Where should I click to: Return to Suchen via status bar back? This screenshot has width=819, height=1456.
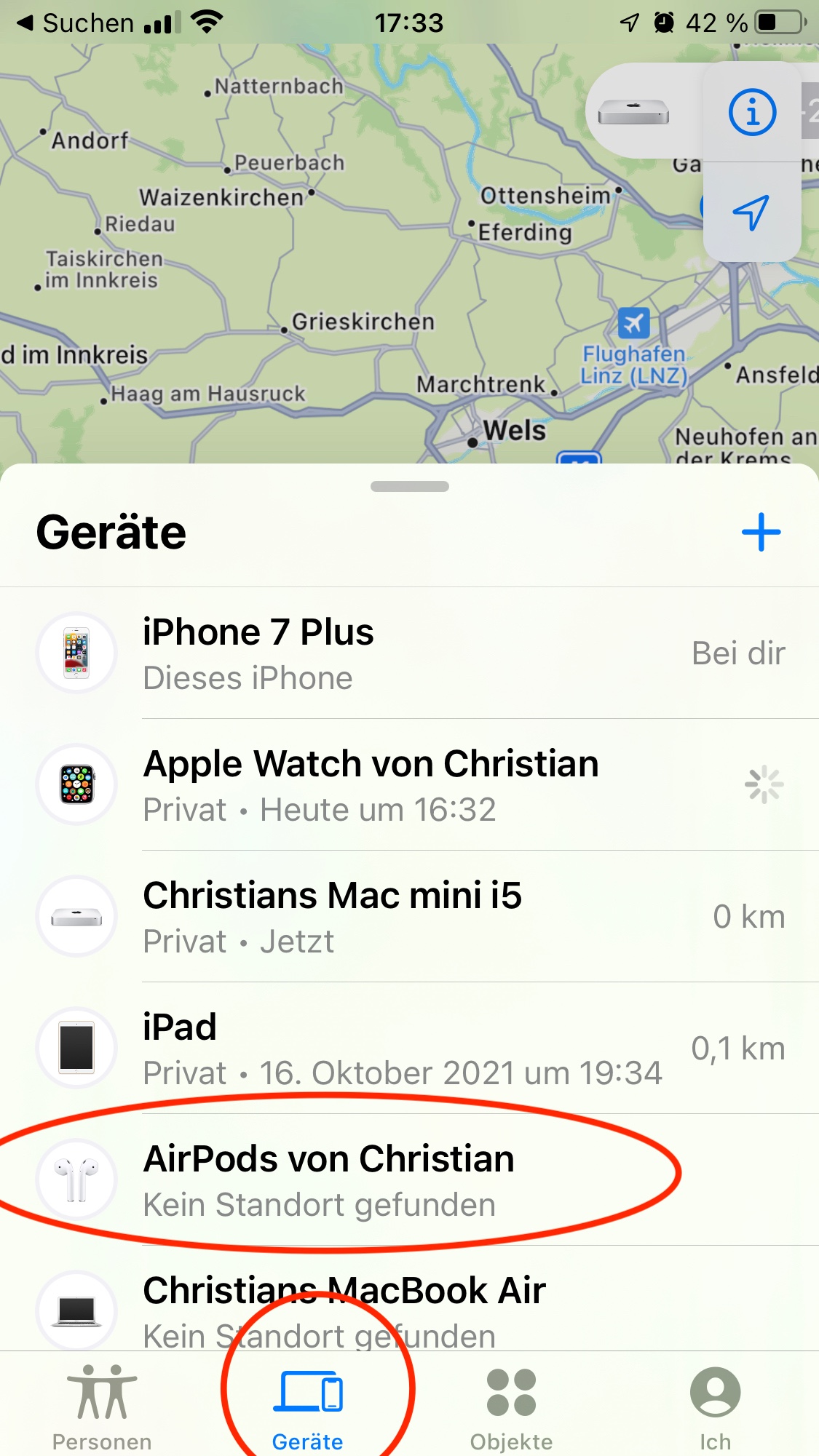(76, 23)
